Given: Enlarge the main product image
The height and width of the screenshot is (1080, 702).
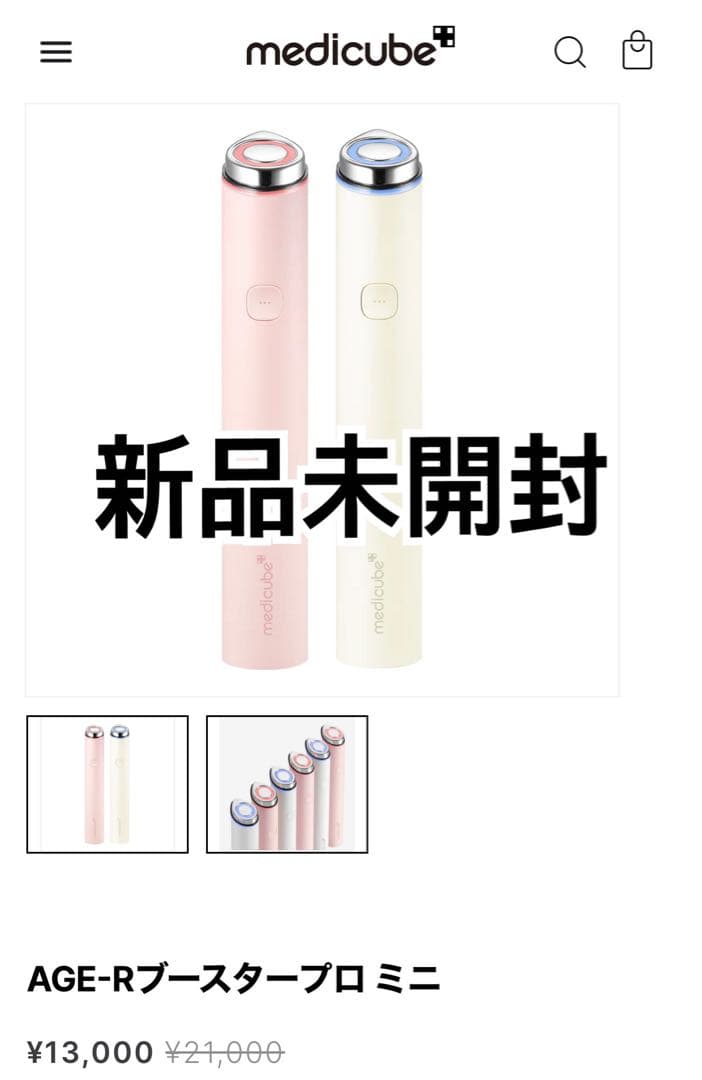Looking at the screenshot, I should pos(322,400).
